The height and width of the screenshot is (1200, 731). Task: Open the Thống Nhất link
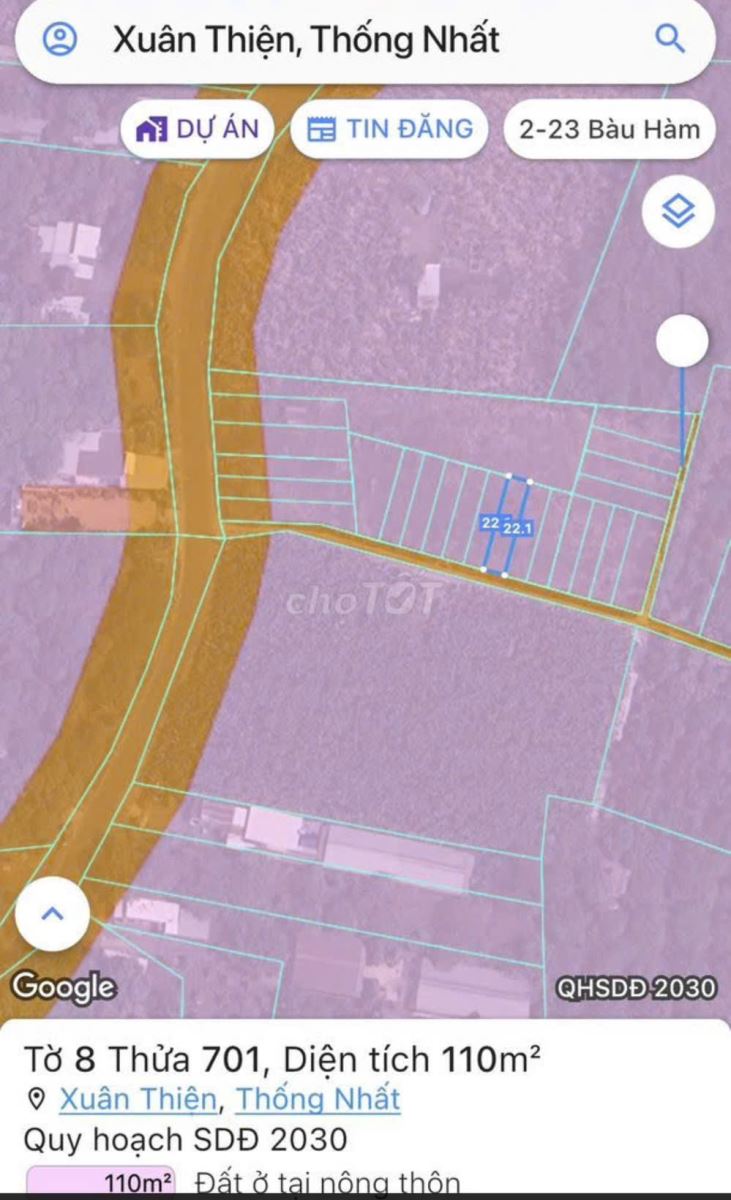318,1099
